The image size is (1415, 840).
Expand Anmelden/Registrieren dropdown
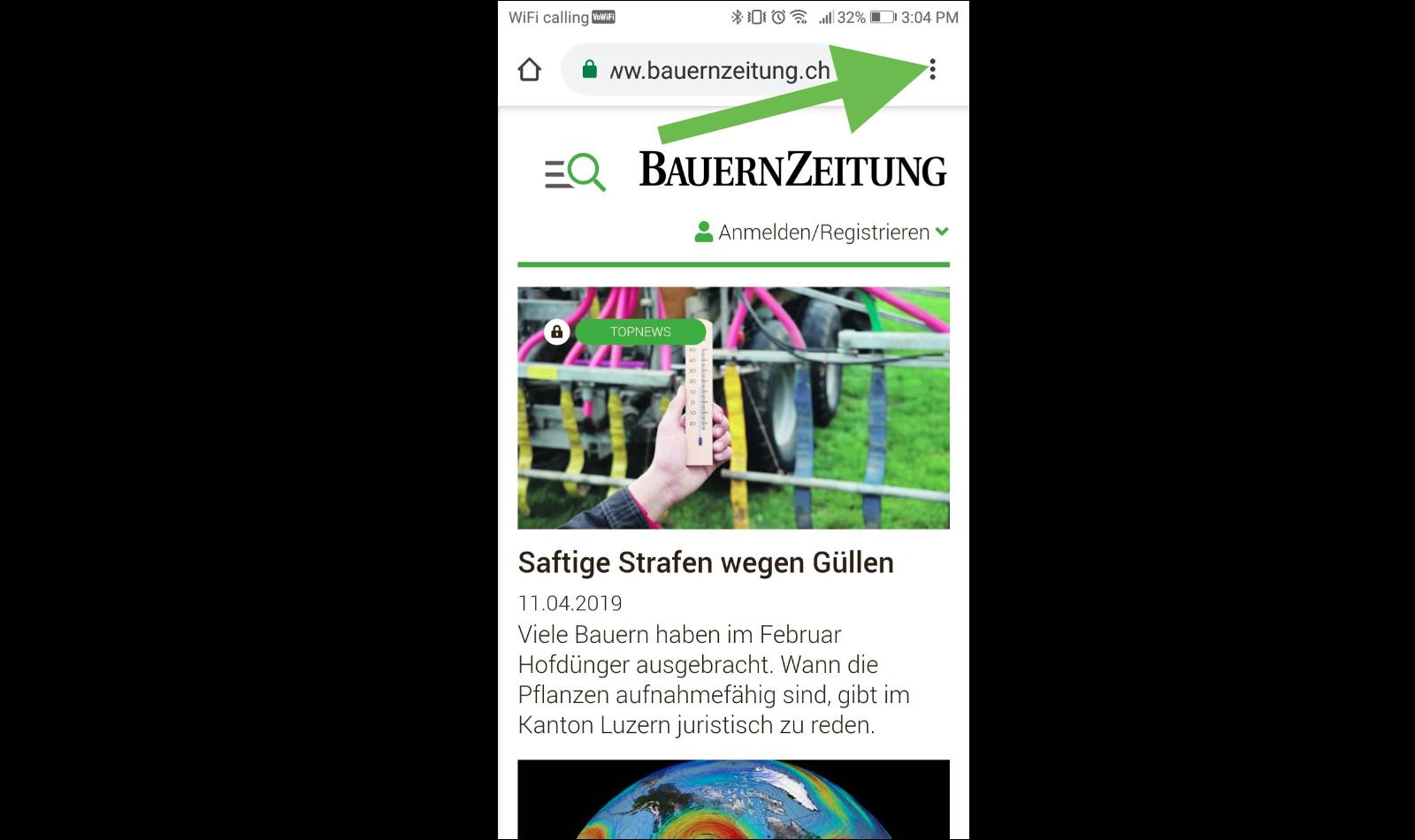[x=822, y=233]
